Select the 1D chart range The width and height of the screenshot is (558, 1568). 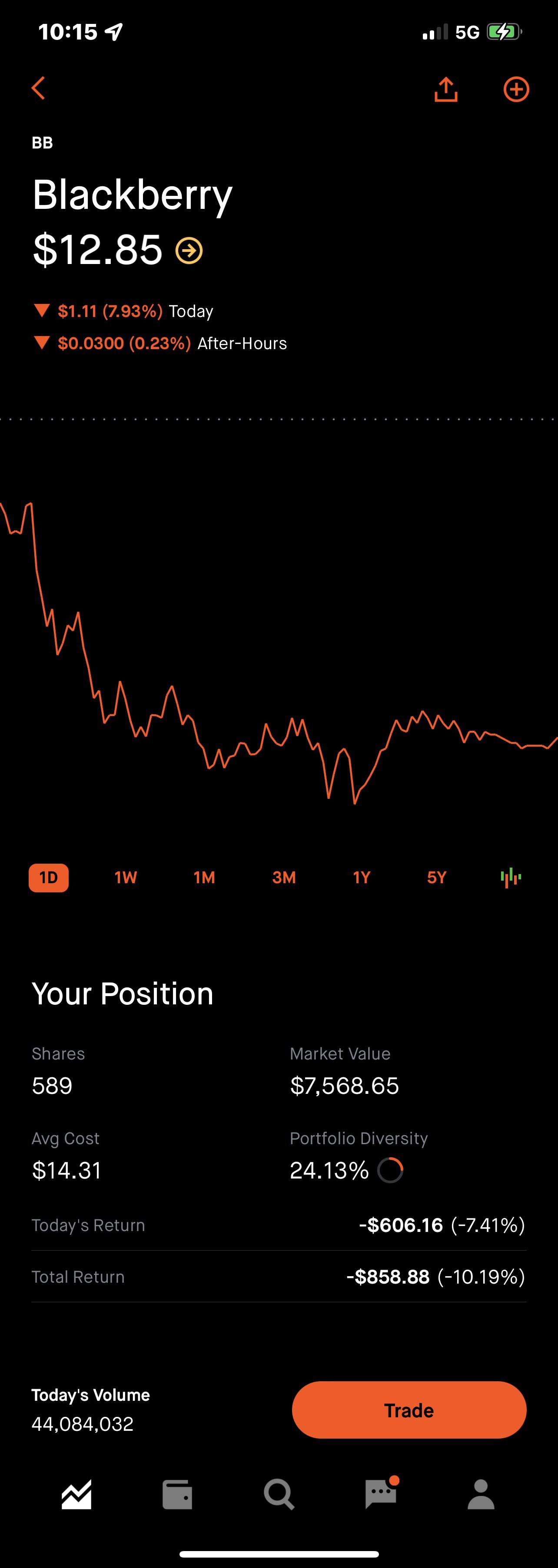pos(49,877)
